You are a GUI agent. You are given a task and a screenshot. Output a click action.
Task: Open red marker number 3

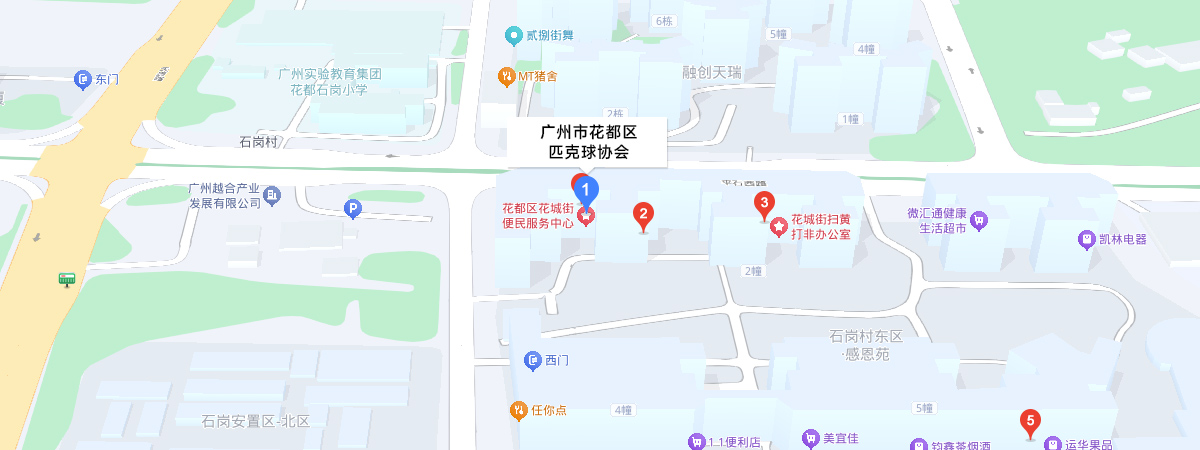tap(764, 206)
